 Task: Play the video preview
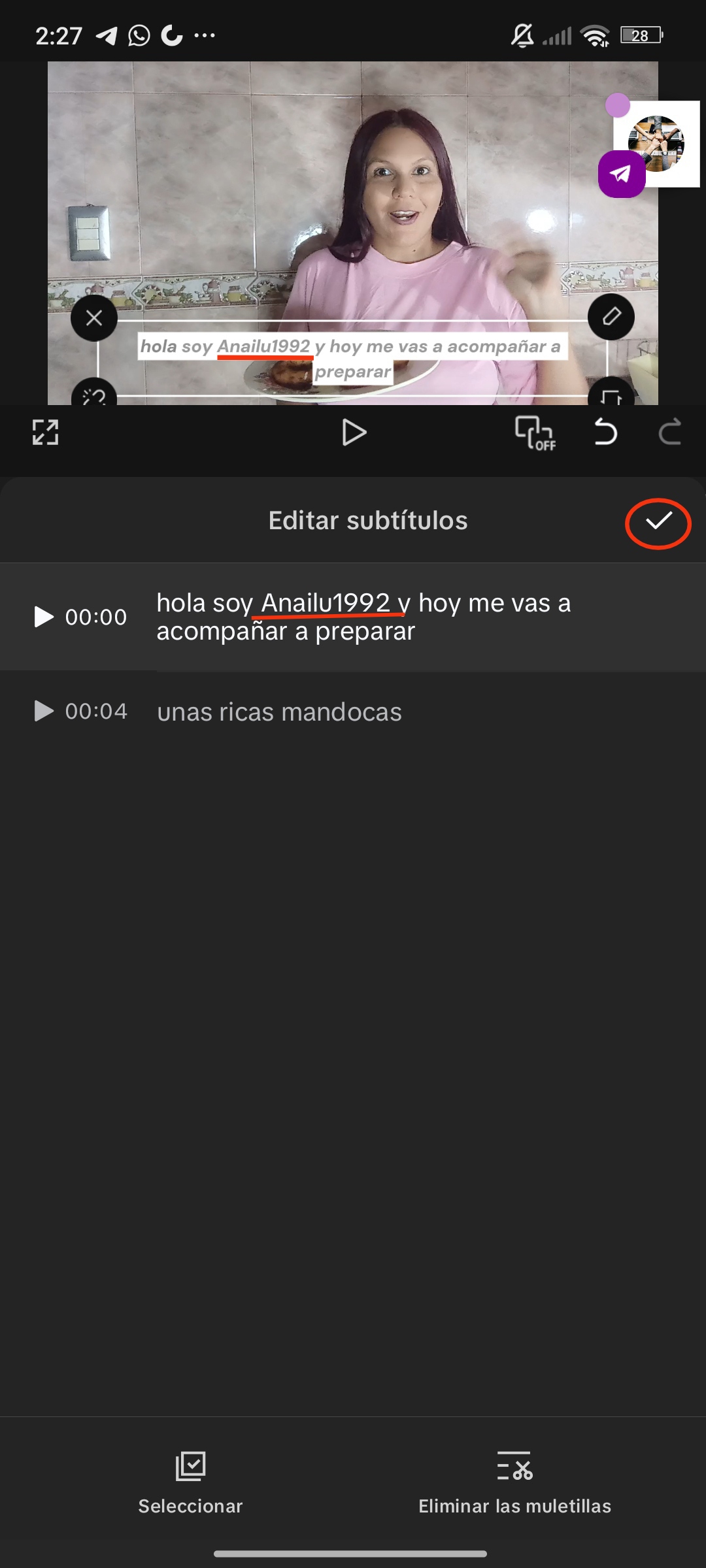(x=354, y=433)
